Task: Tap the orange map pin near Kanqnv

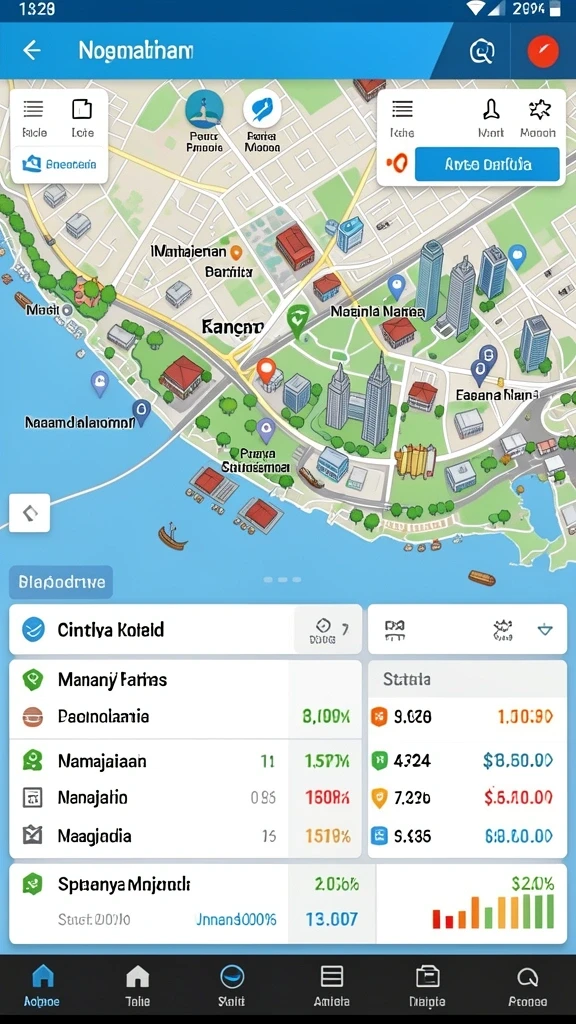Action: (x=265, y=371)
